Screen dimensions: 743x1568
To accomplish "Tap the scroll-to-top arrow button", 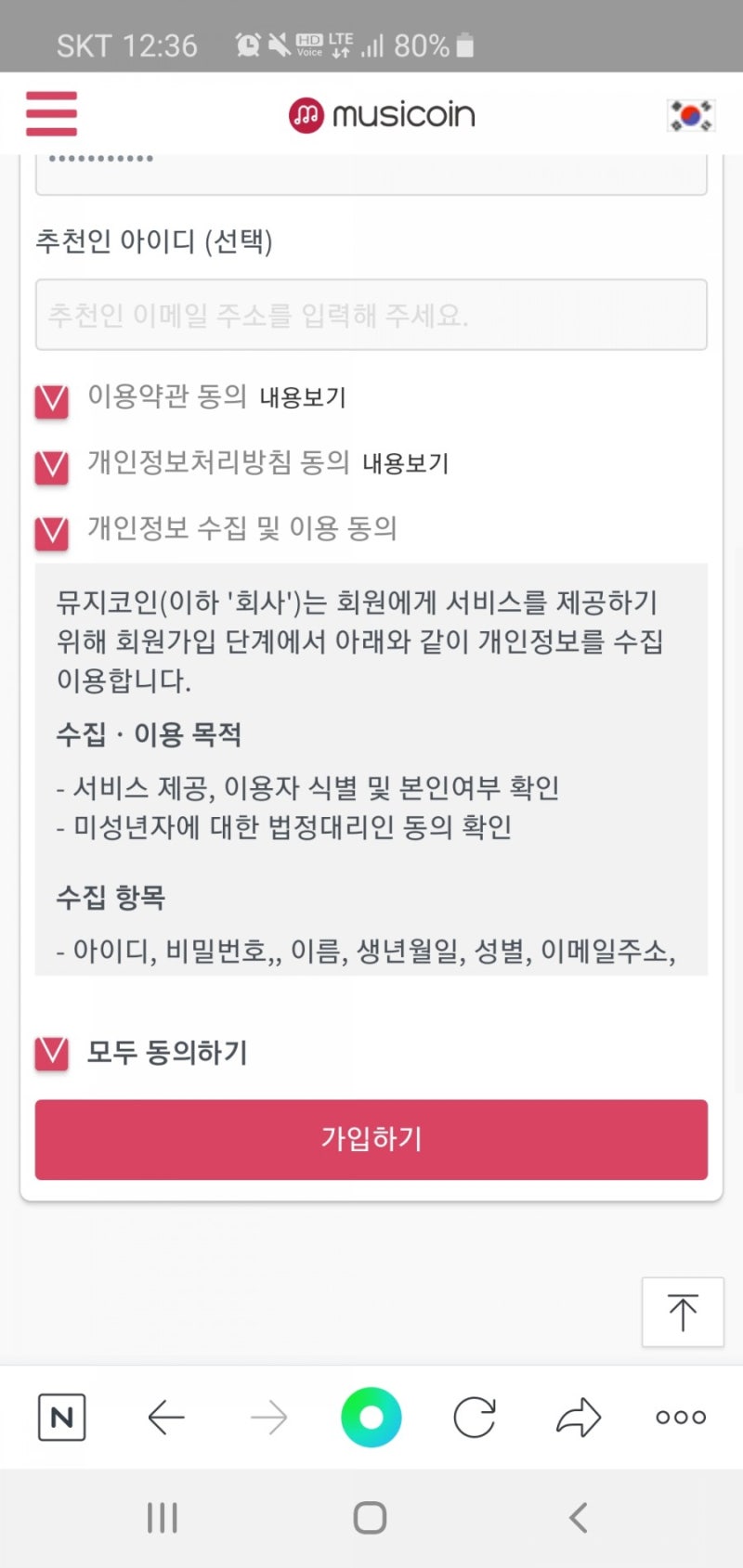I will pos(683,1312).
